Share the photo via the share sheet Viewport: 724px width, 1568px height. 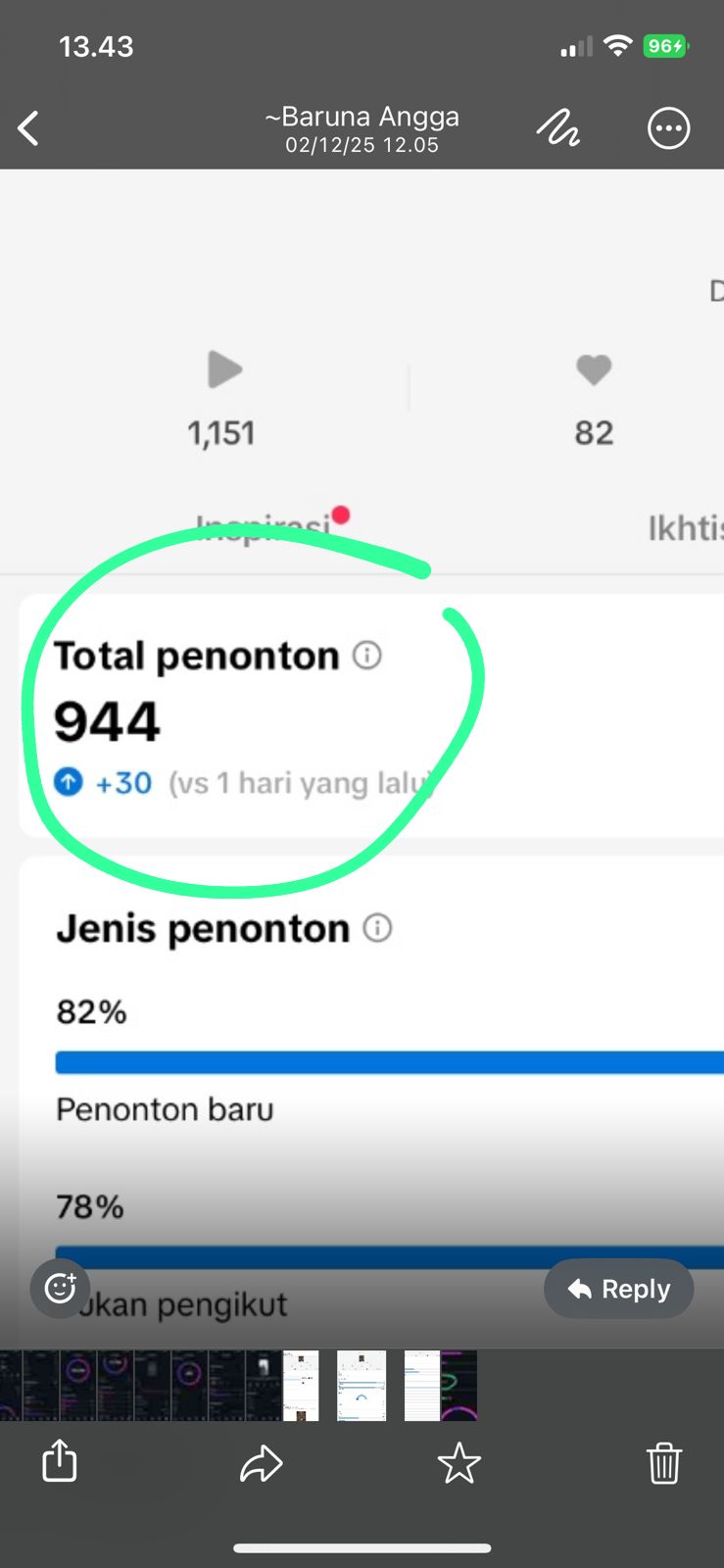pos(60,1461)
